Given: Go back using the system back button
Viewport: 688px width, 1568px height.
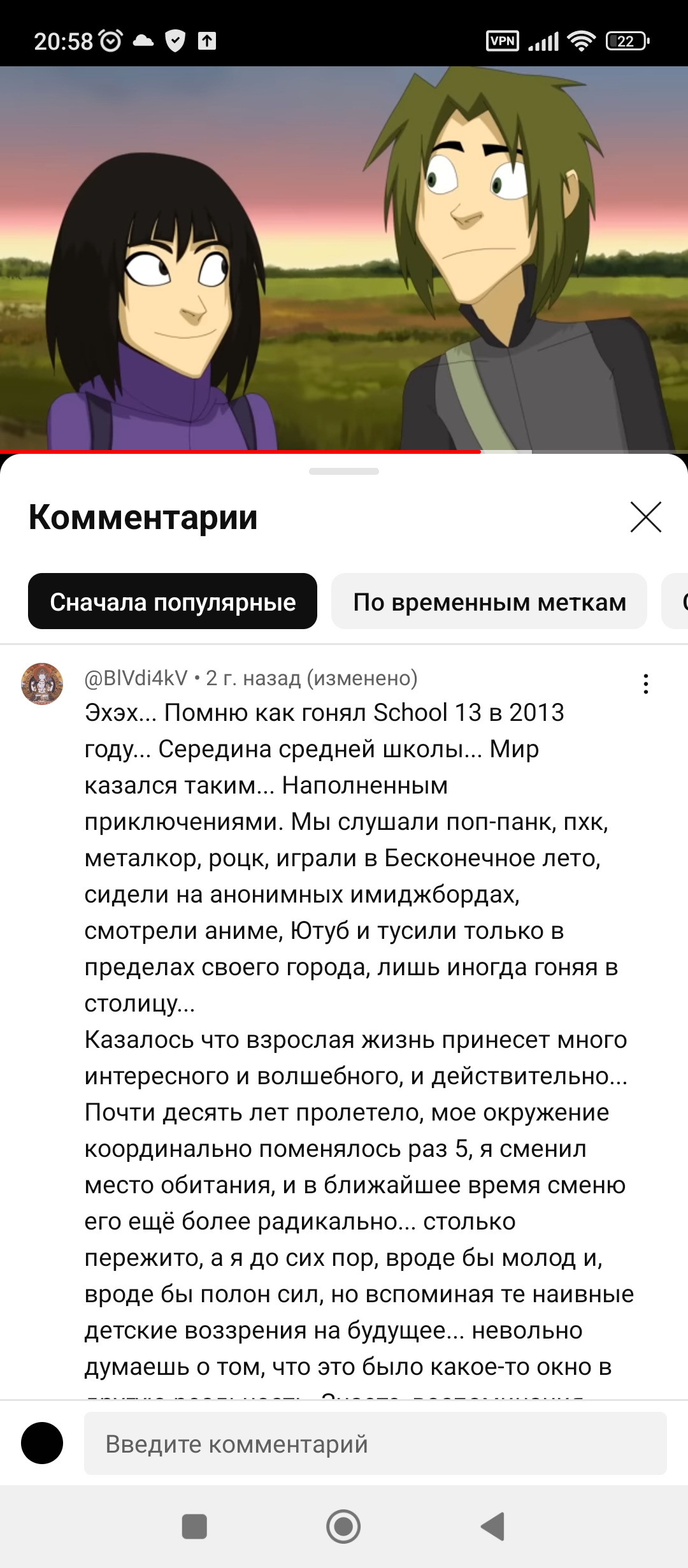Looking at the screenshot, I should coord(493,1527).
